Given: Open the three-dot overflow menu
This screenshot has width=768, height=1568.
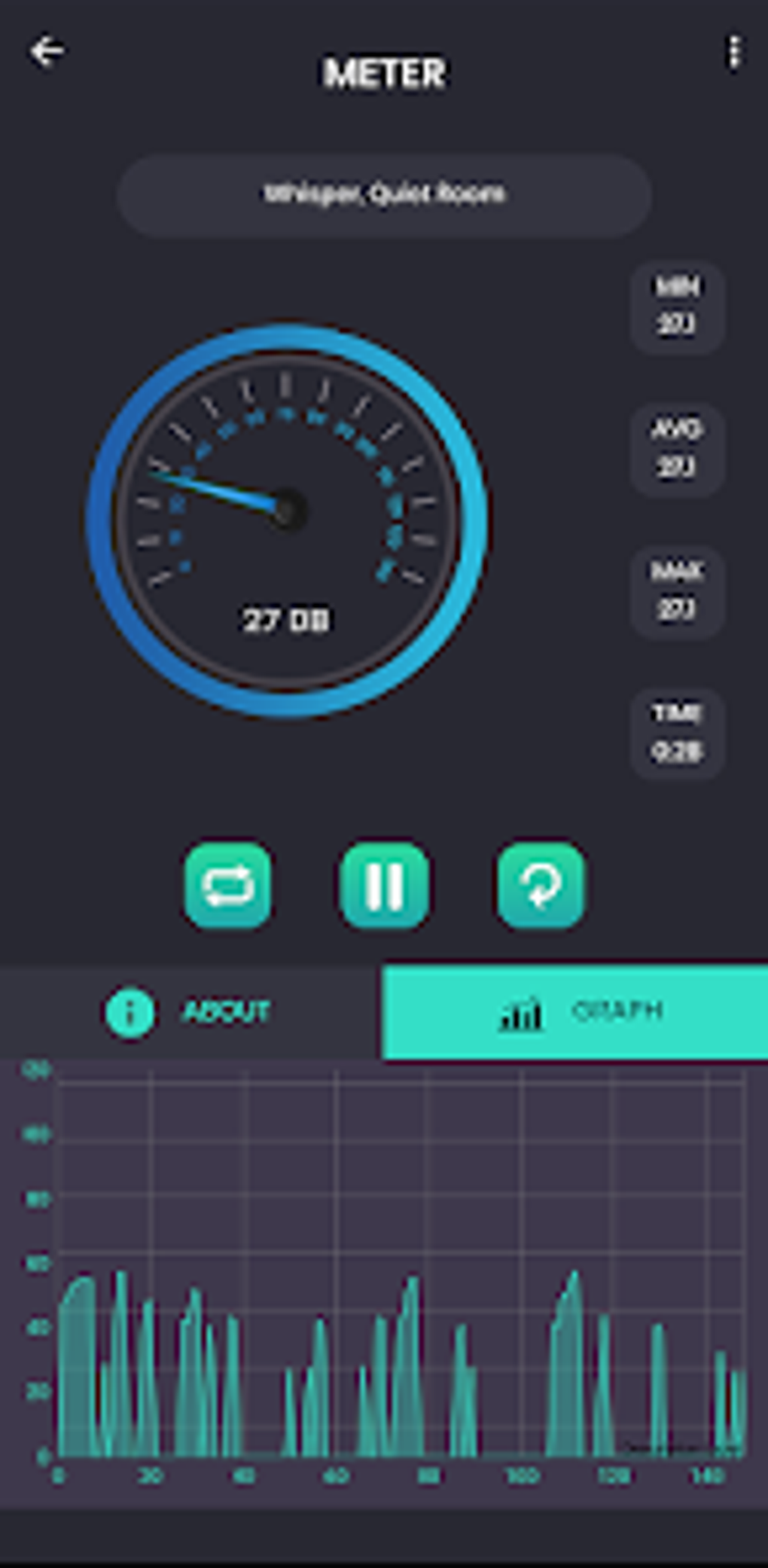Looking at the screenshot, I should pyautogui.click(x=734, y=50).
